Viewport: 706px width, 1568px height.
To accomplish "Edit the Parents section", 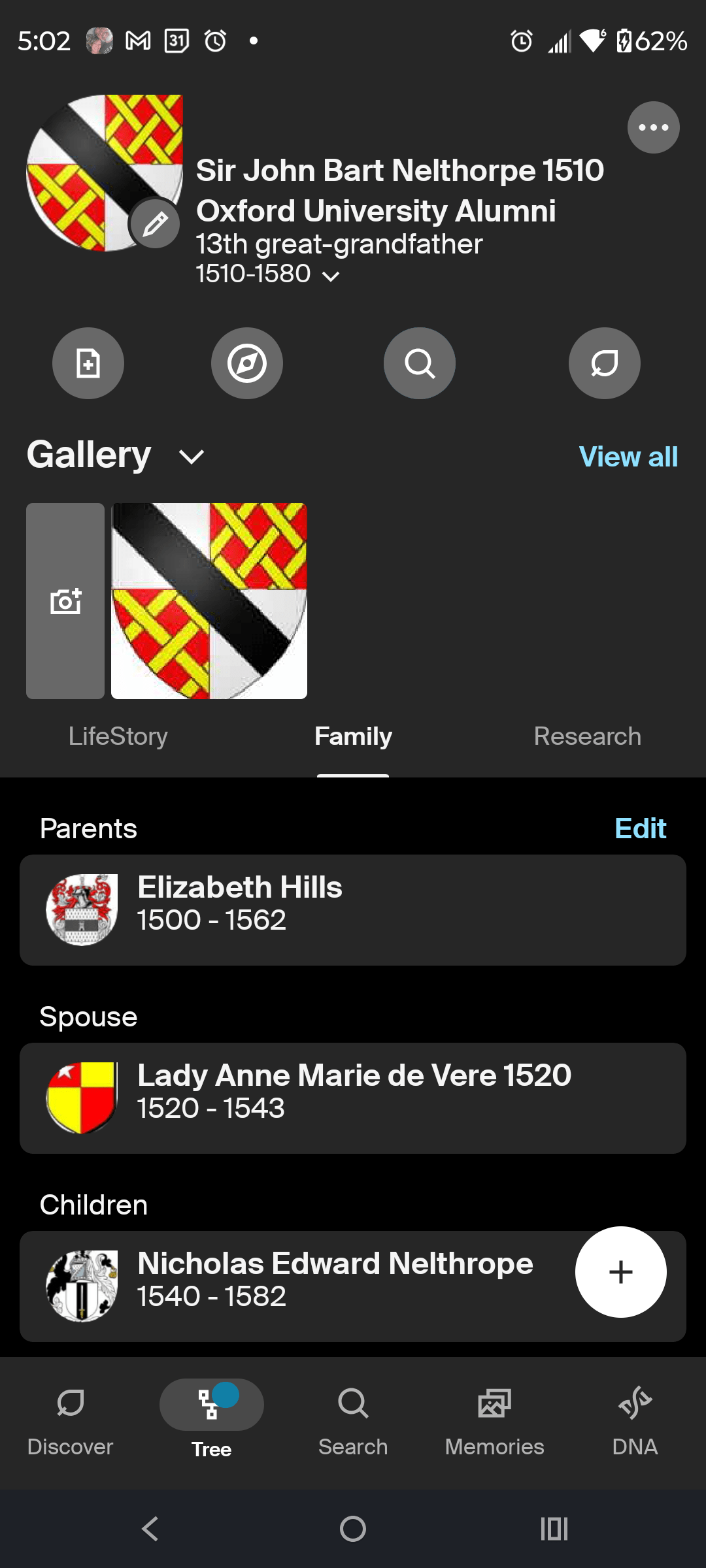I will [639, 828].
